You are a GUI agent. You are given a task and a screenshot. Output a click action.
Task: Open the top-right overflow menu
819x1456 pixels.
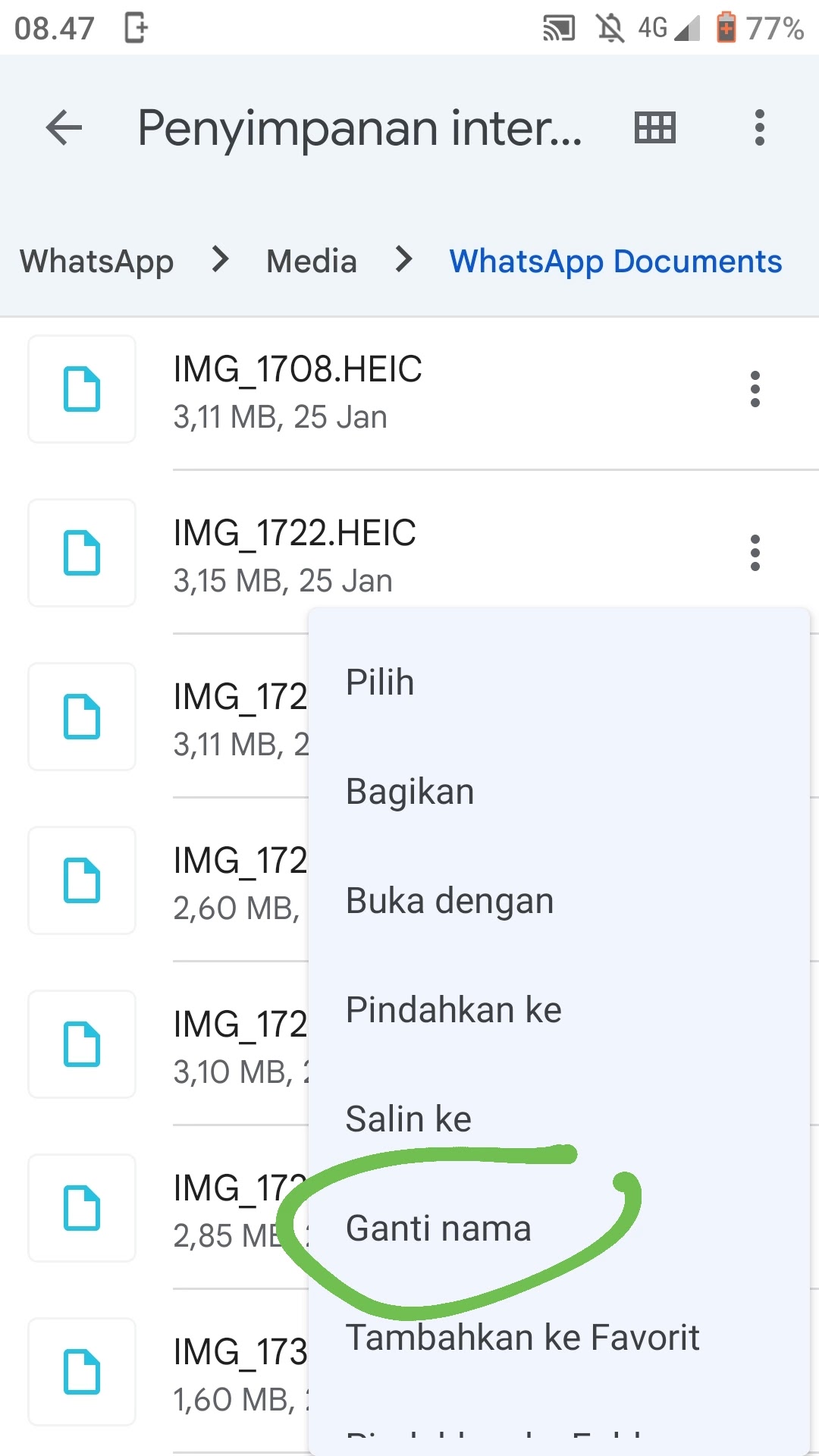(759, 127)
